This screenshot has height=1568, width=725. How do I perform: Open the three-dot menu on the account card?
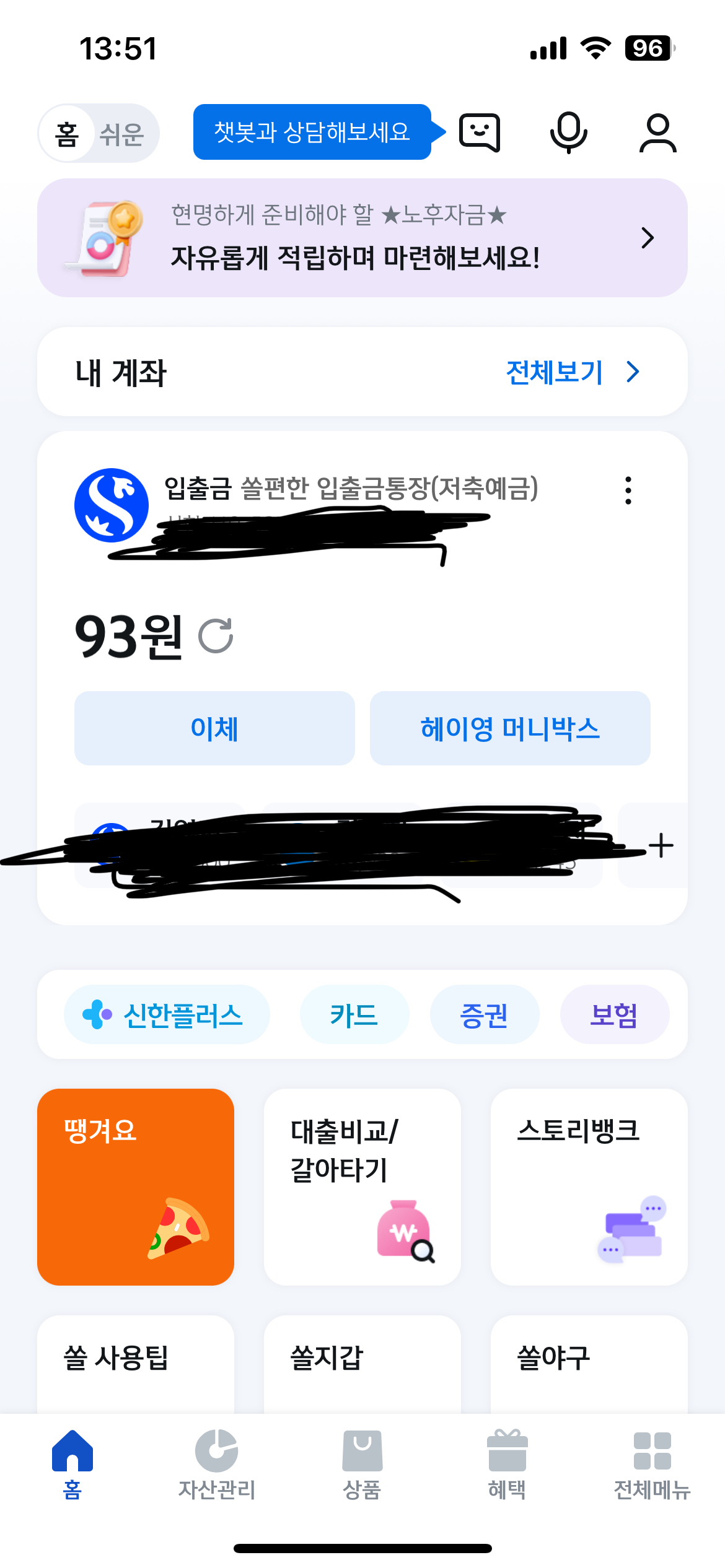pos(628,491)
